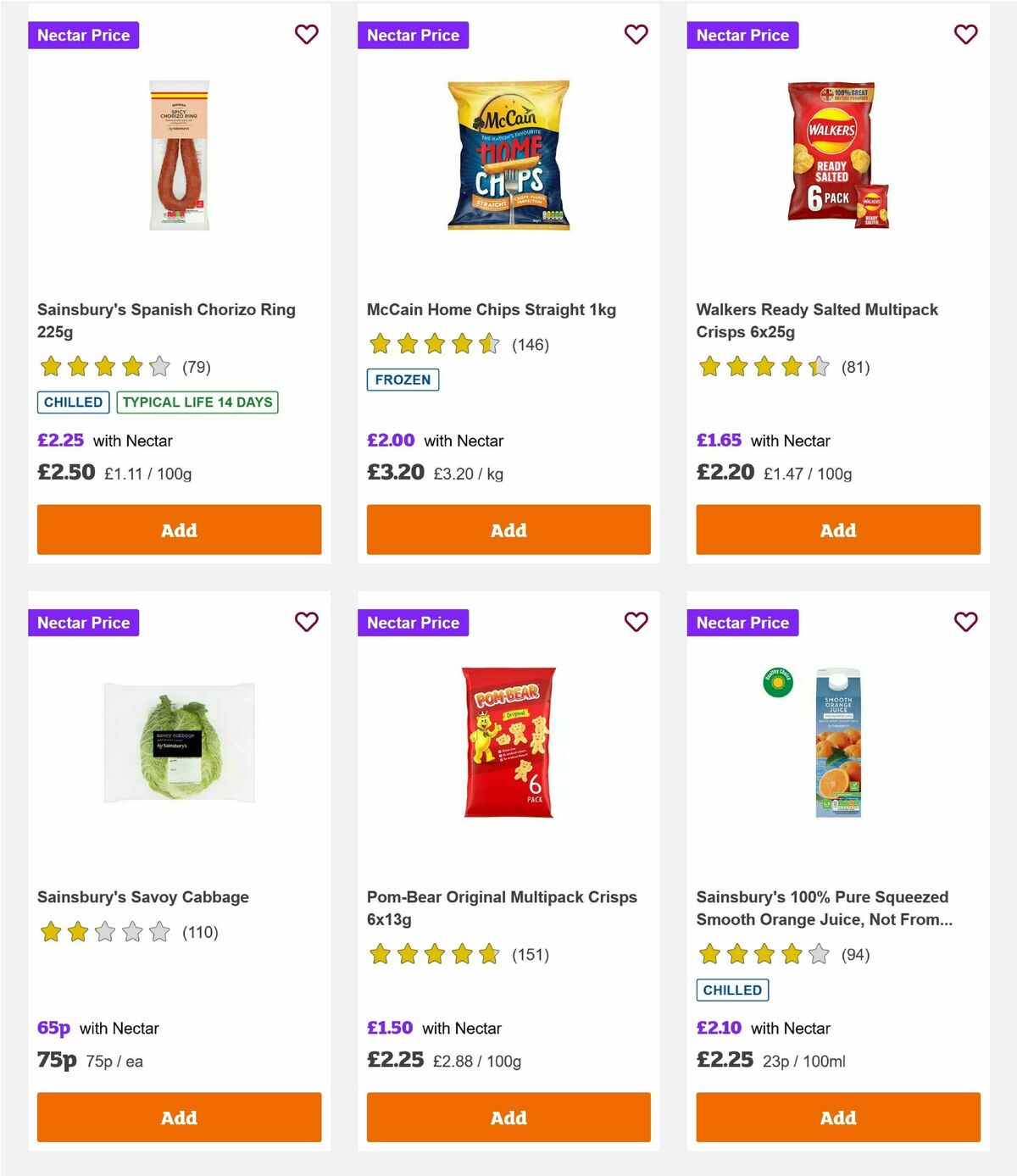
Task: Click the Savoy Cabbage product thumbnail
Action: 179,743
